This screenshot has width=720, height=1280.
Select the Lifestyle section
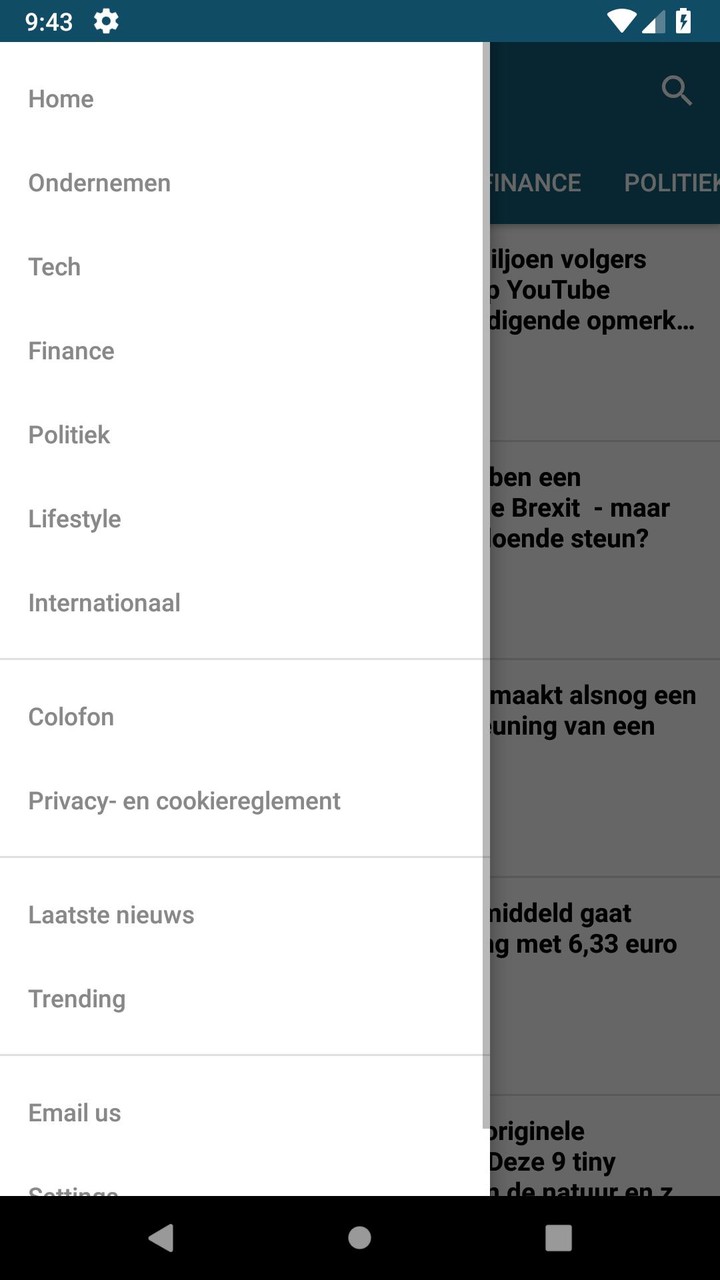74,518
